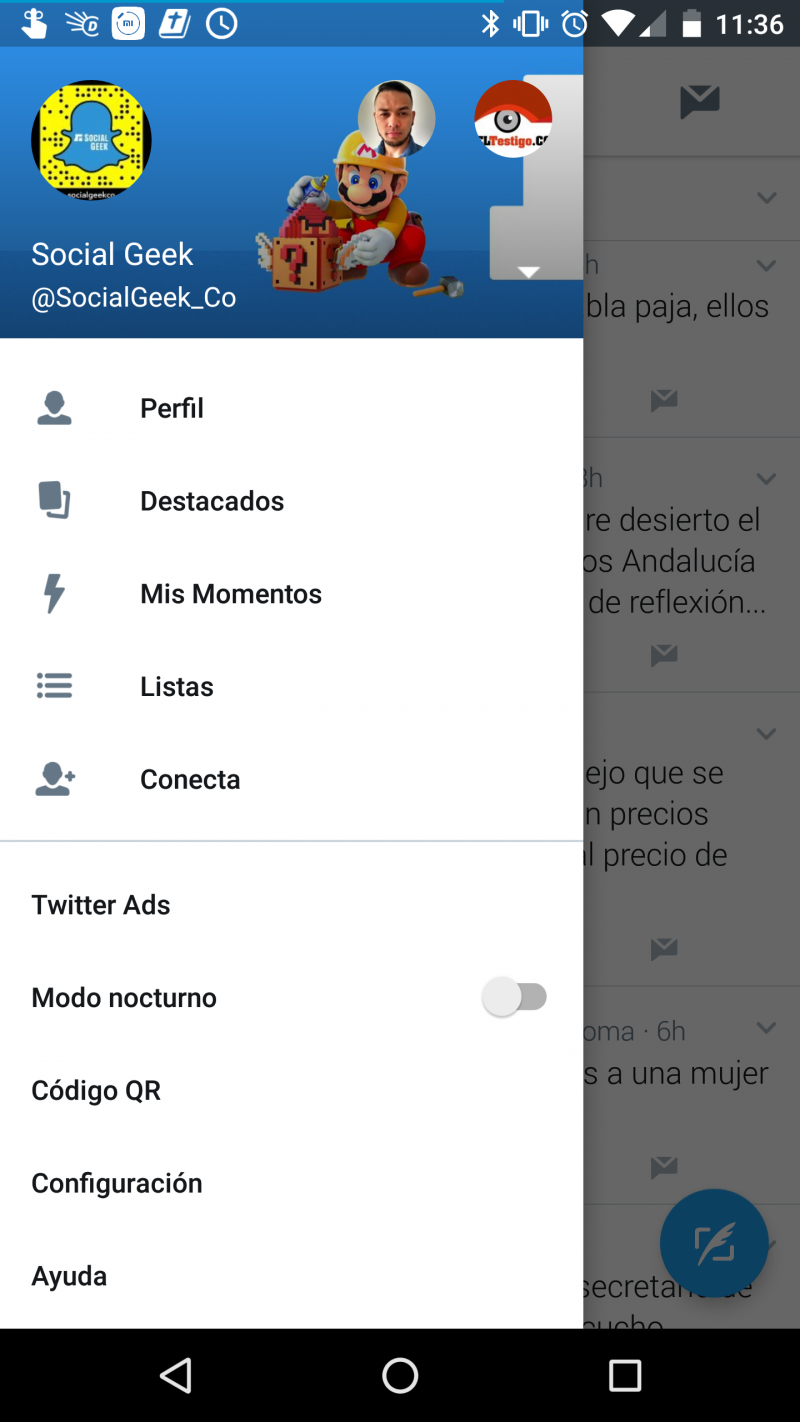Switch to the ElTestigo account avatar

coord(513,119)
